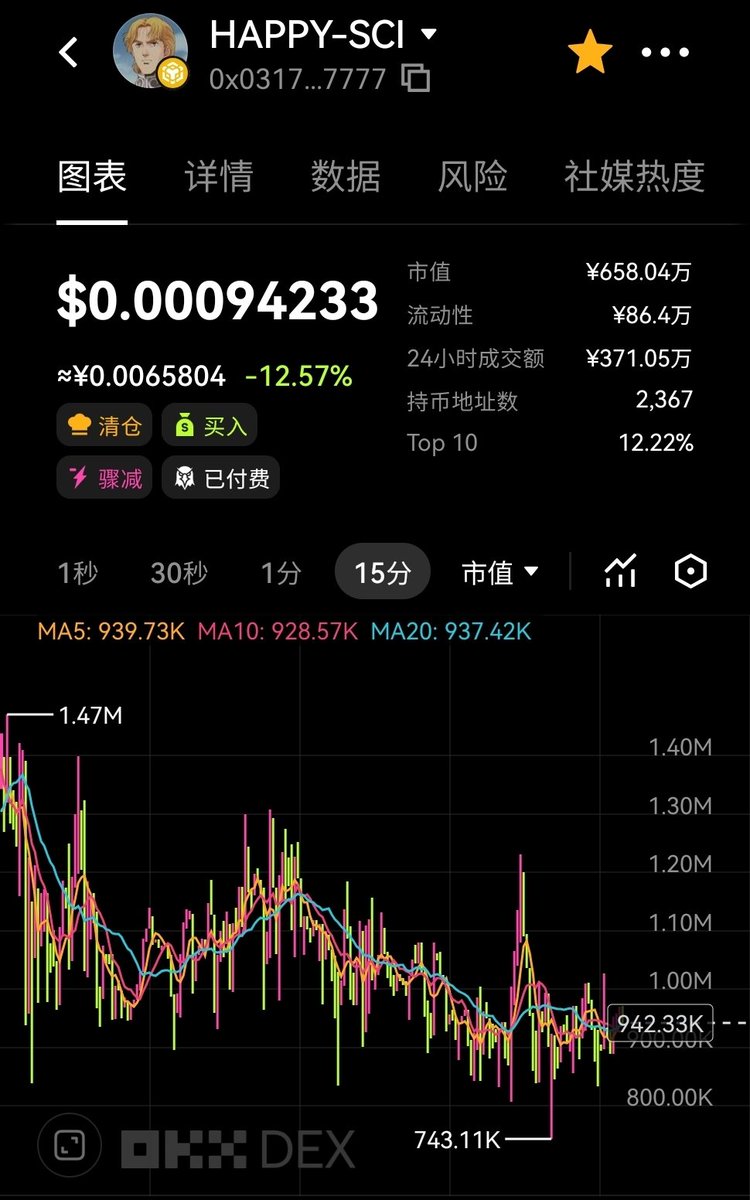Select the 1分 chart interval
This screenshot has width=750, height=1200.
click(x=281, y=573)
